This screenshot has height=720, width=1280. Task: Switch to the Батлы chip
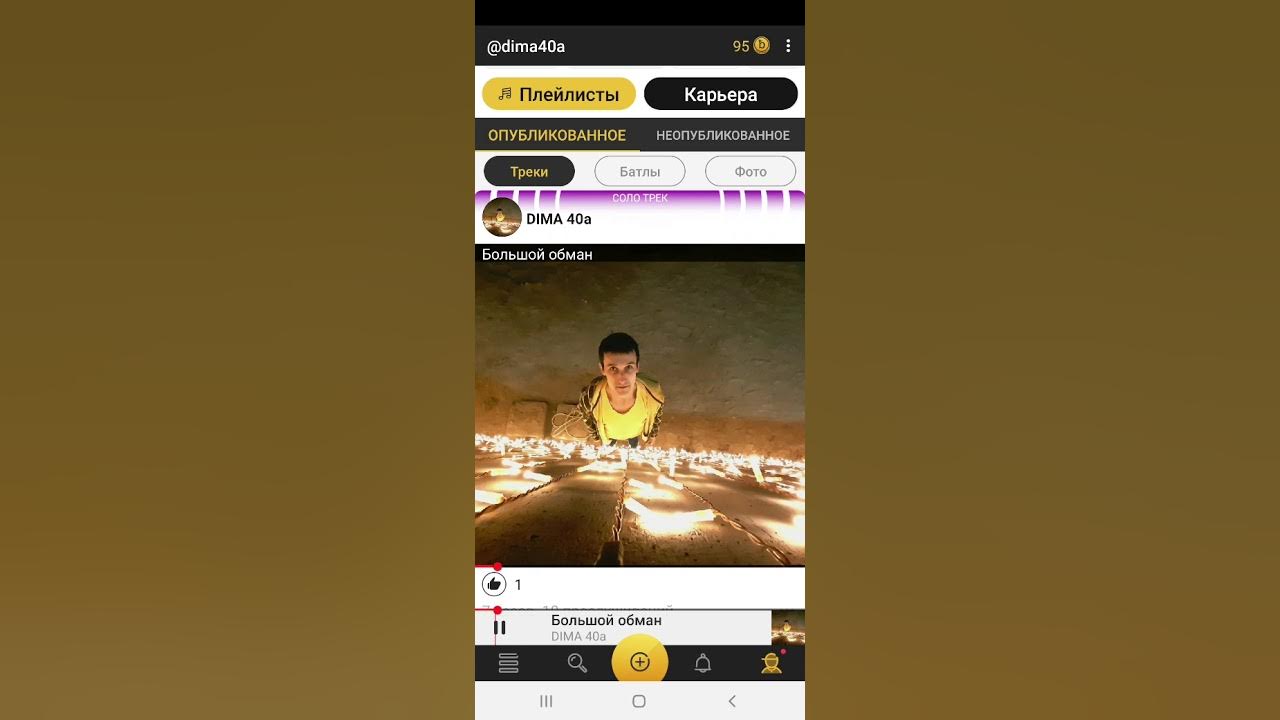click(x=640, y=171)
